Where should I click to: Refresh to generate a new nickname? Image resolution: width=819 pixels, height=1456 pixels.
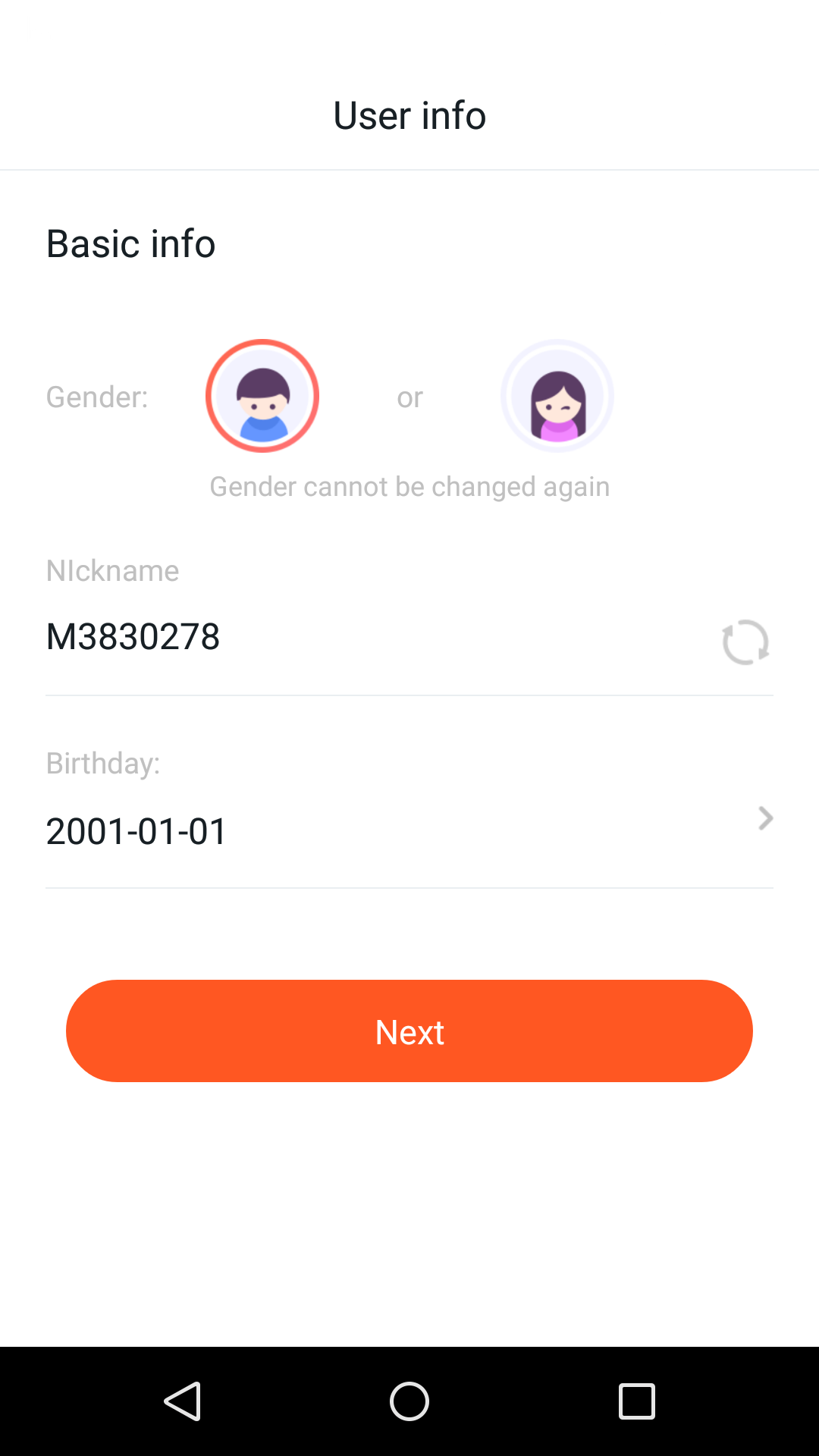point(745,642)
